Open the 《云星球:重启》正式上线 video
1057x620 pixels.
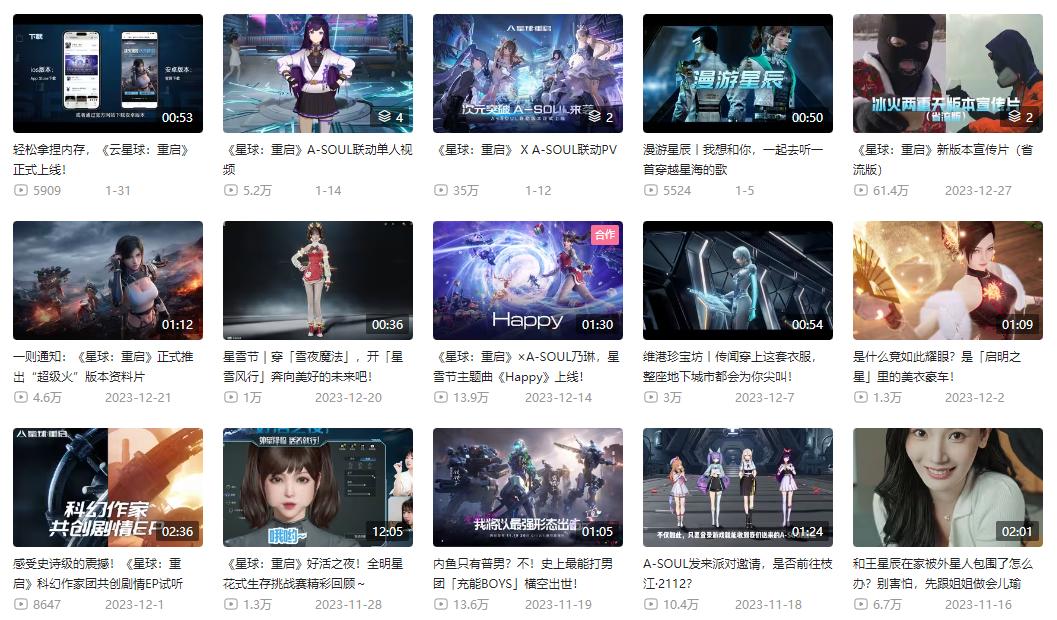107,73
